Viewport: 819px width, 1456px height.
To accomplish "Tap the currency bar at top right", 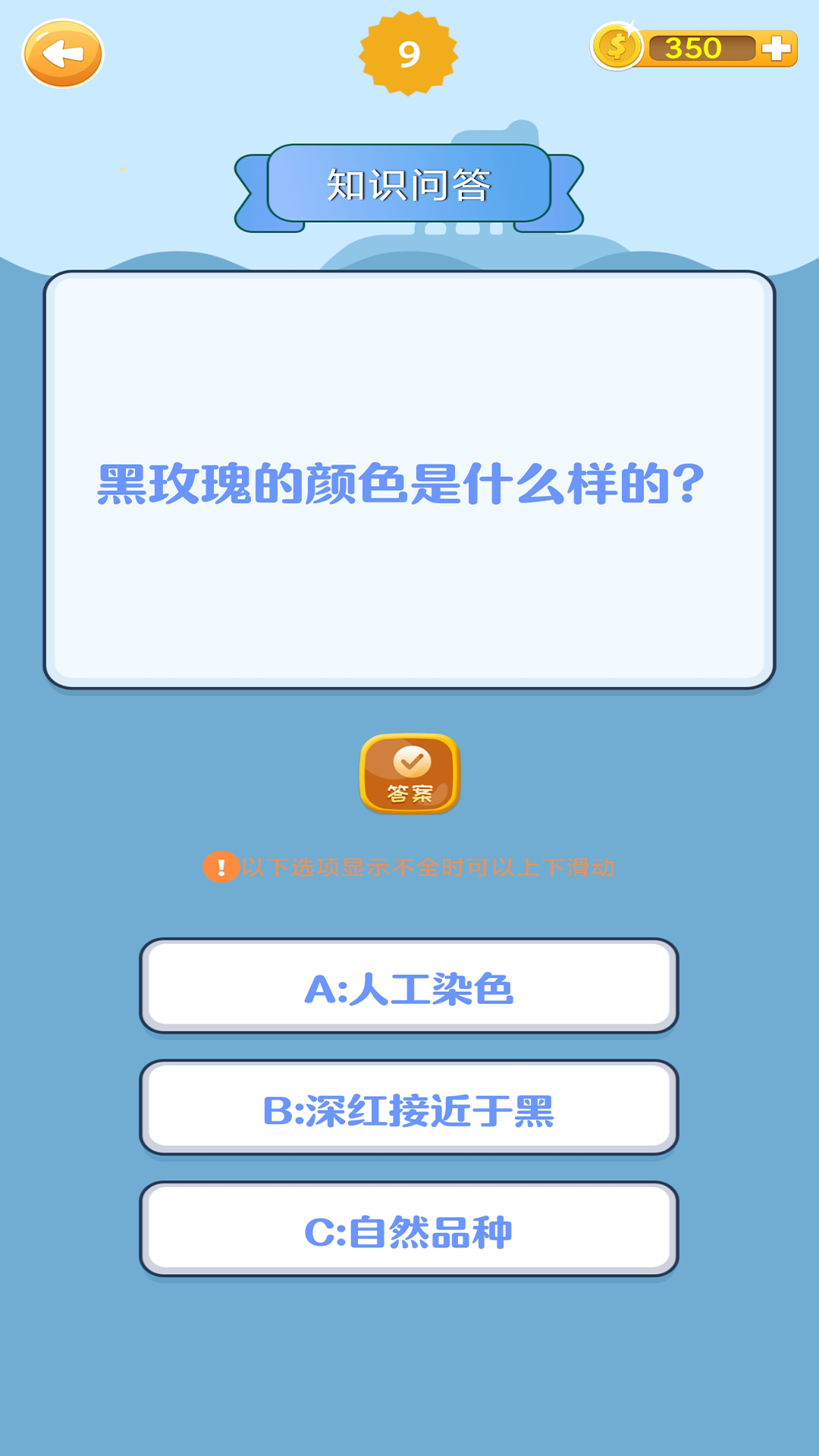I will click(694, 47).
